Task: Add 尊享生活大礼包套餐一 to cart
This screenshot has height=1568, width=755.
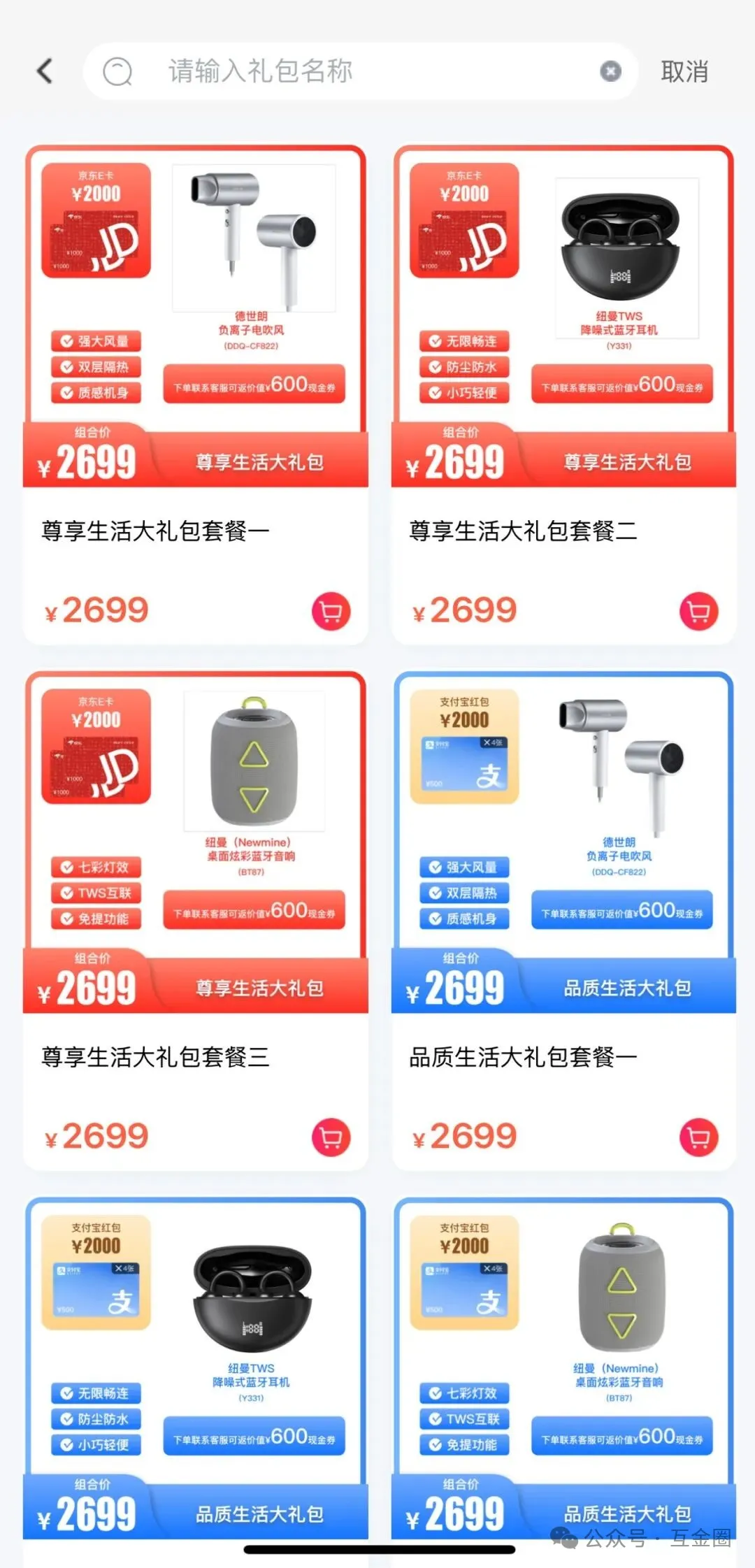Action: pyautogui.click(x=331, y=612)
